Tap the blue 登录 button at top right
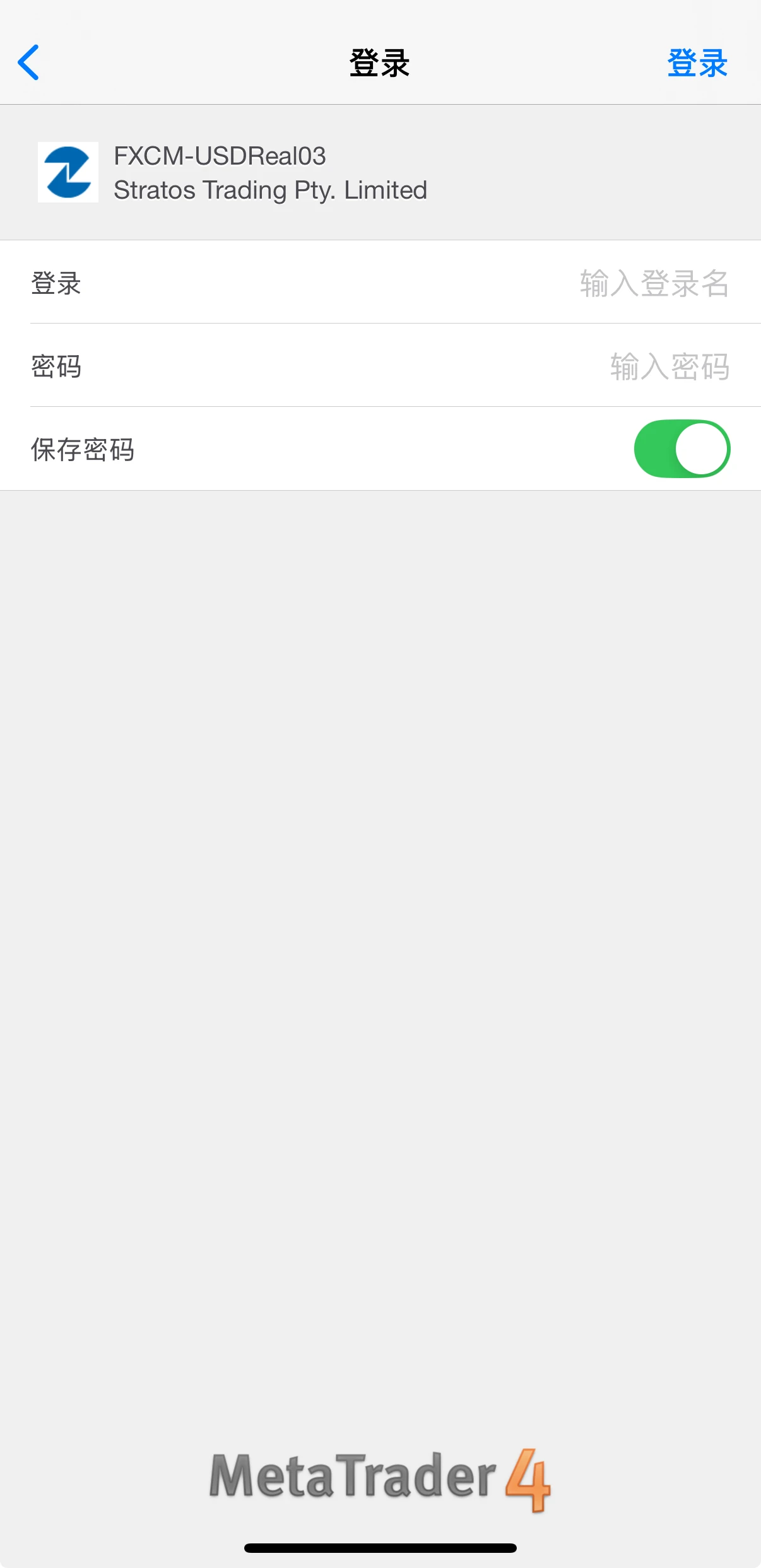The image size is (761, 1568). (697, 63)
